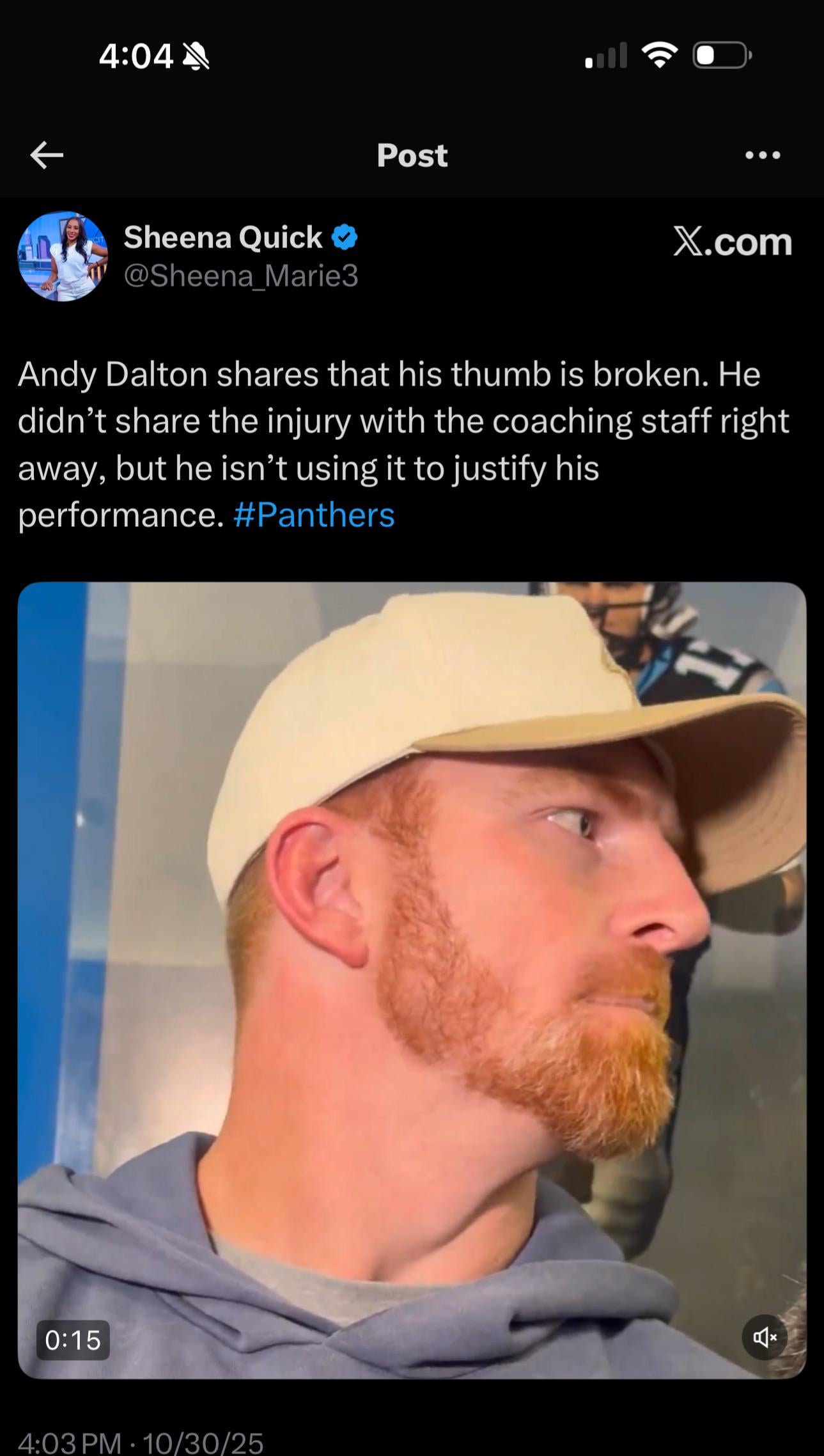This screenshot has height=1456, width=824.
Task: Go back using the arrow
Action: 47,155
